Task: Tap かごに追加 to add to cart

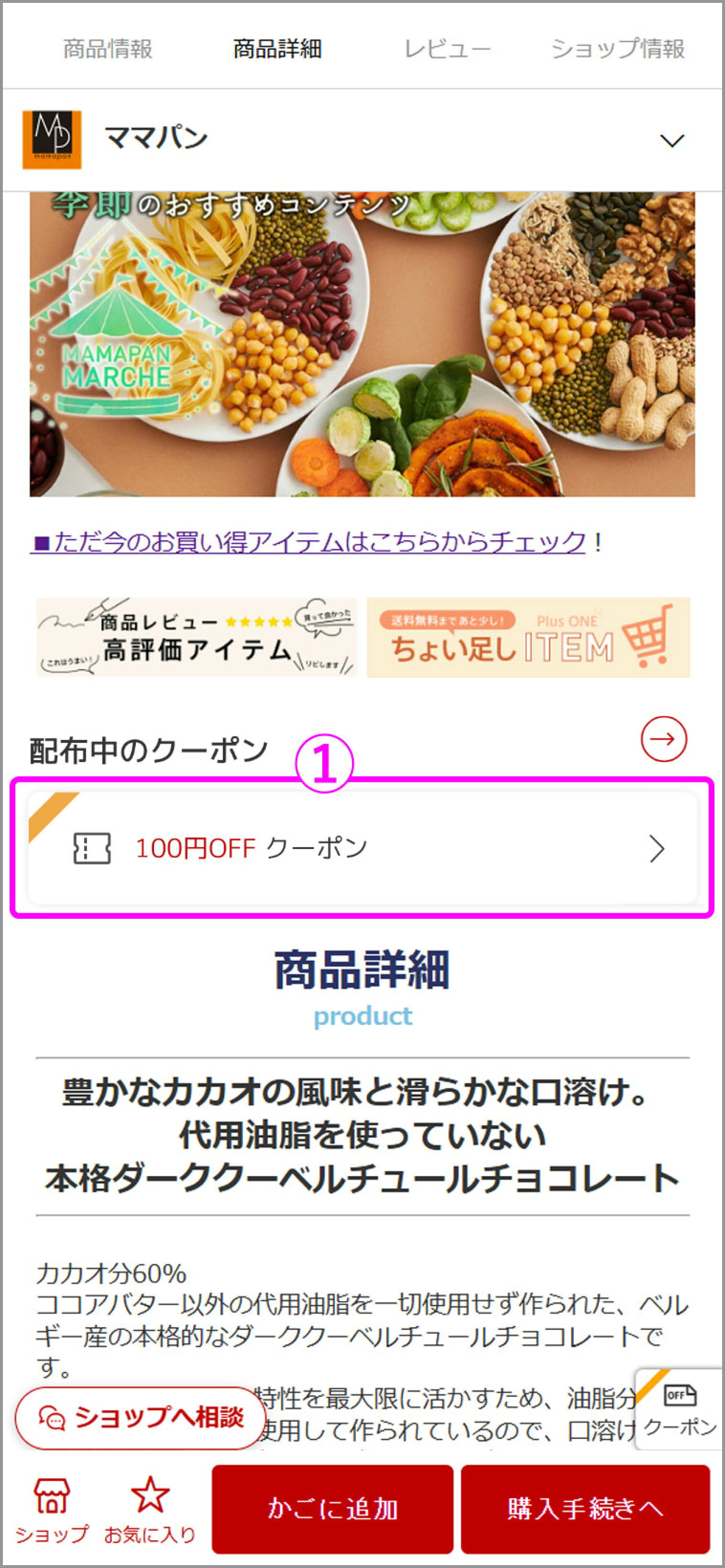Action: point(332,1509)
